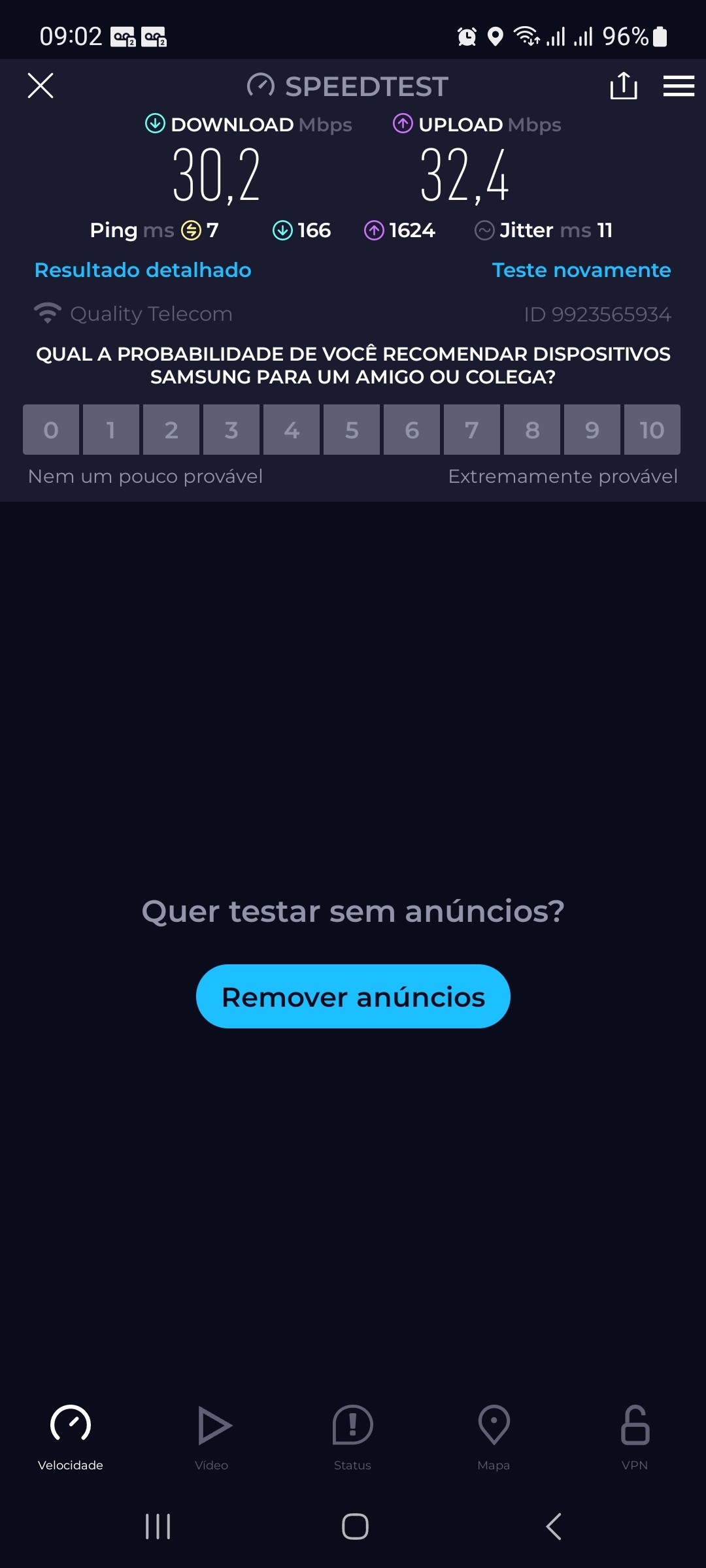
Task: Choose rating 5 for Samsung devices
Action: pyautogui.click(x=352, y=430)
